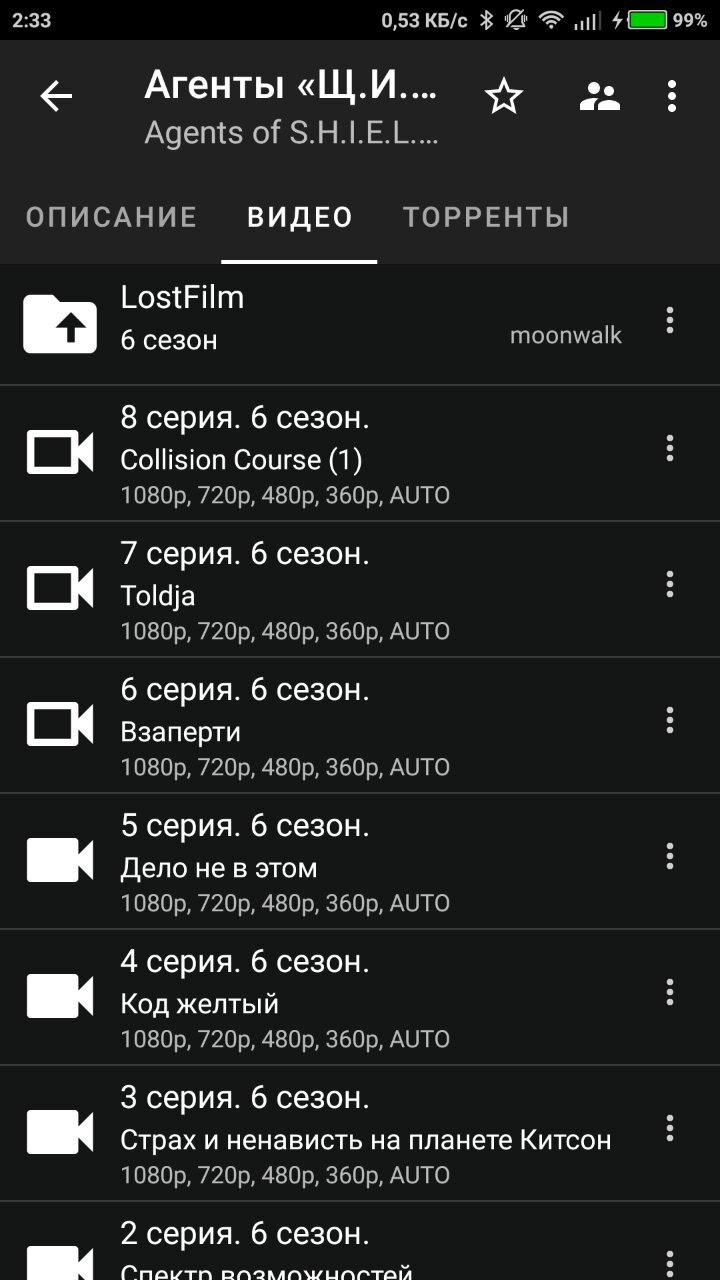Open options for 8 серия Collision Course
The image size is (720, 1280).
coord(670,448)
